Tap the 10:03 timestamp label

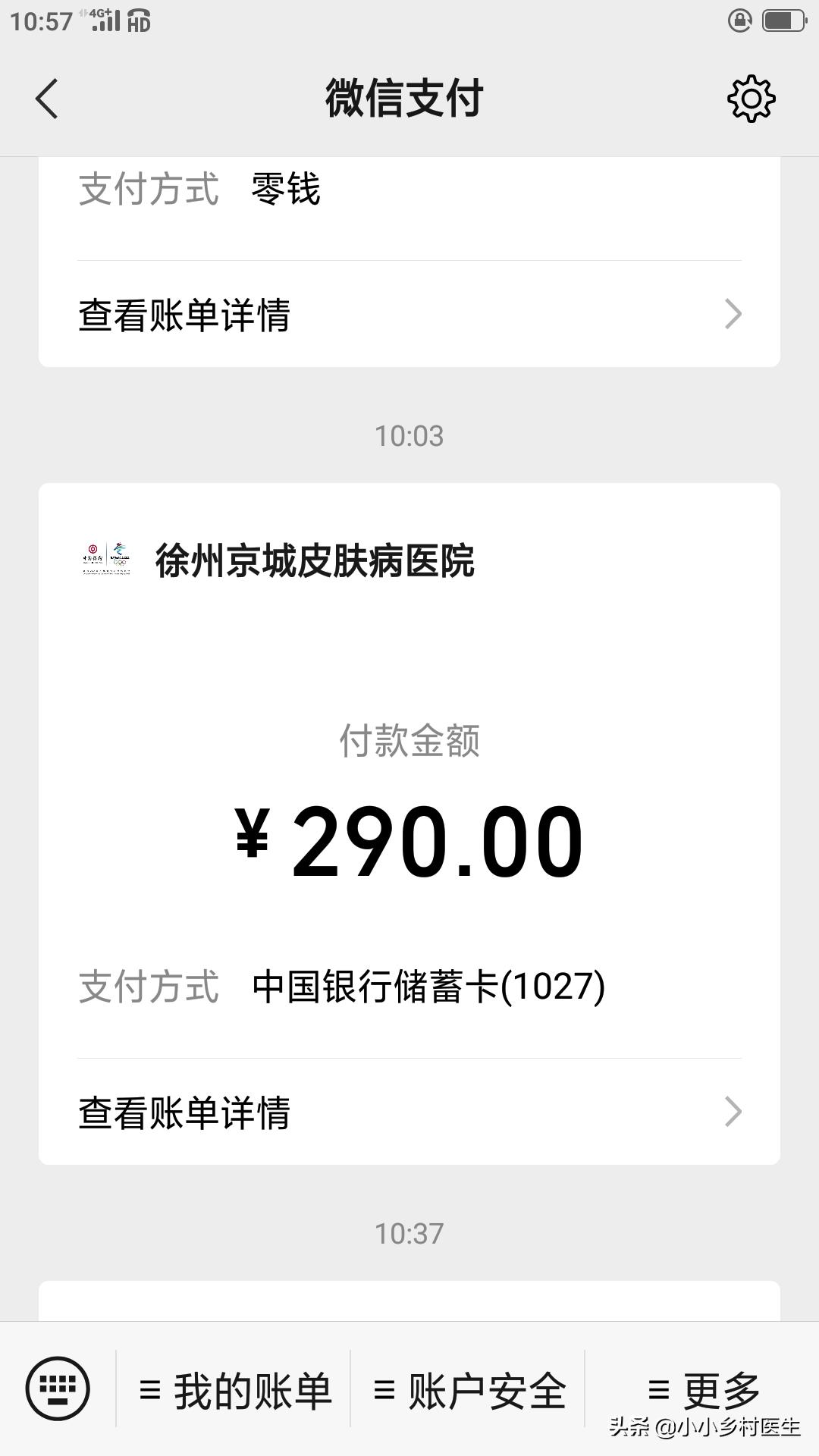pos(409,435)
